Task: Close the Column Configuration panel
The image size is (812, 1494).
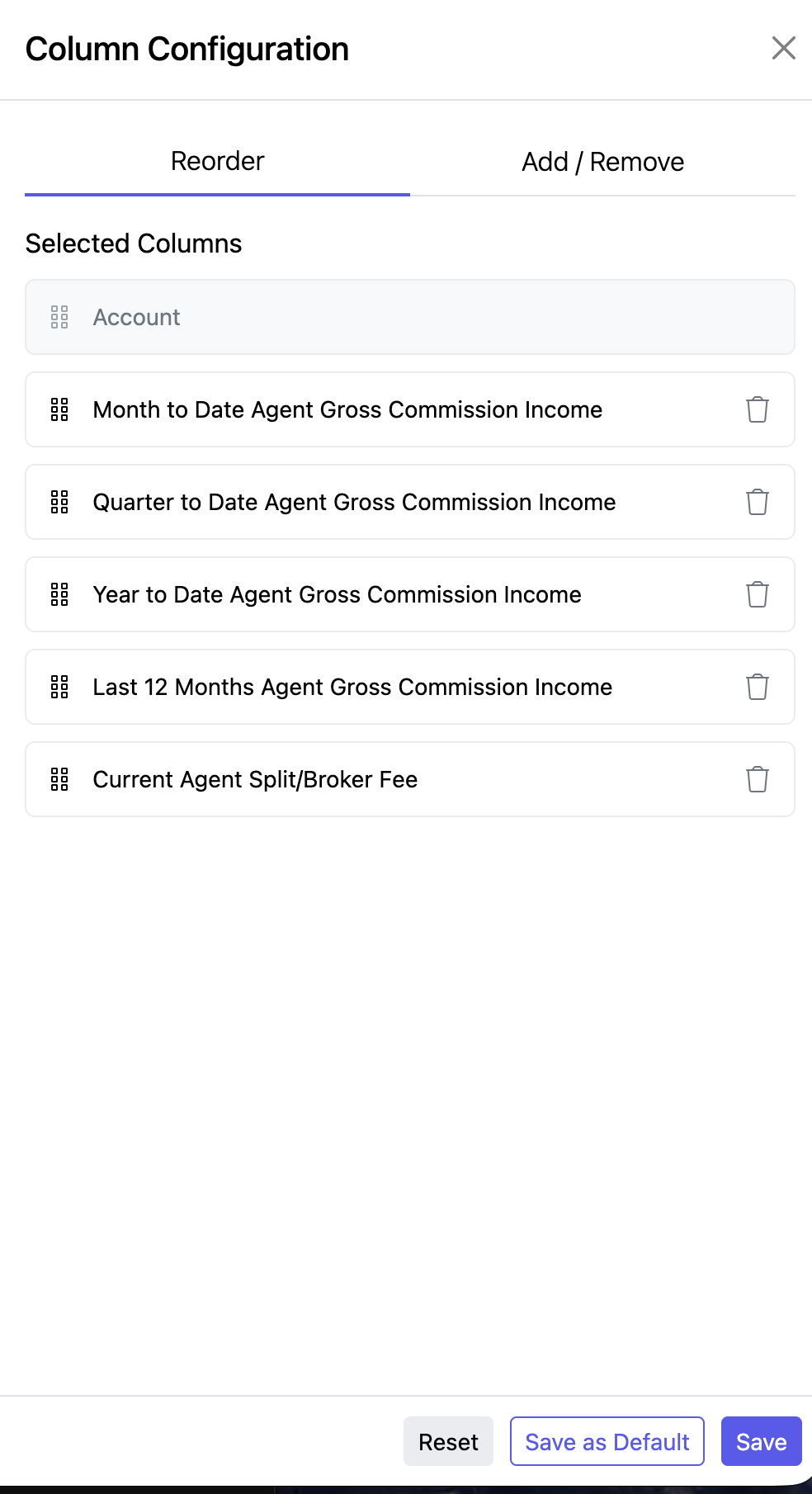Action: point(783,49)
